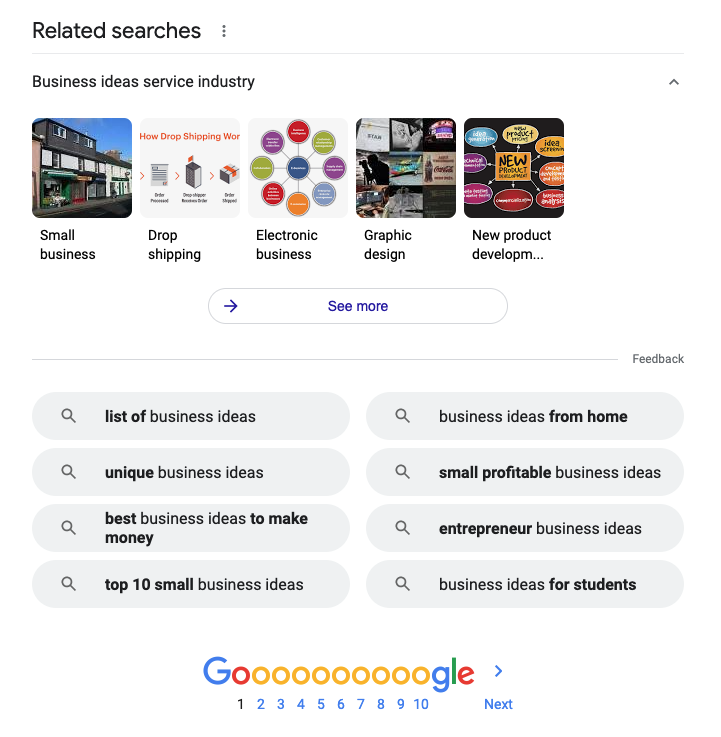Open the Small business tile

pos(82,190)
